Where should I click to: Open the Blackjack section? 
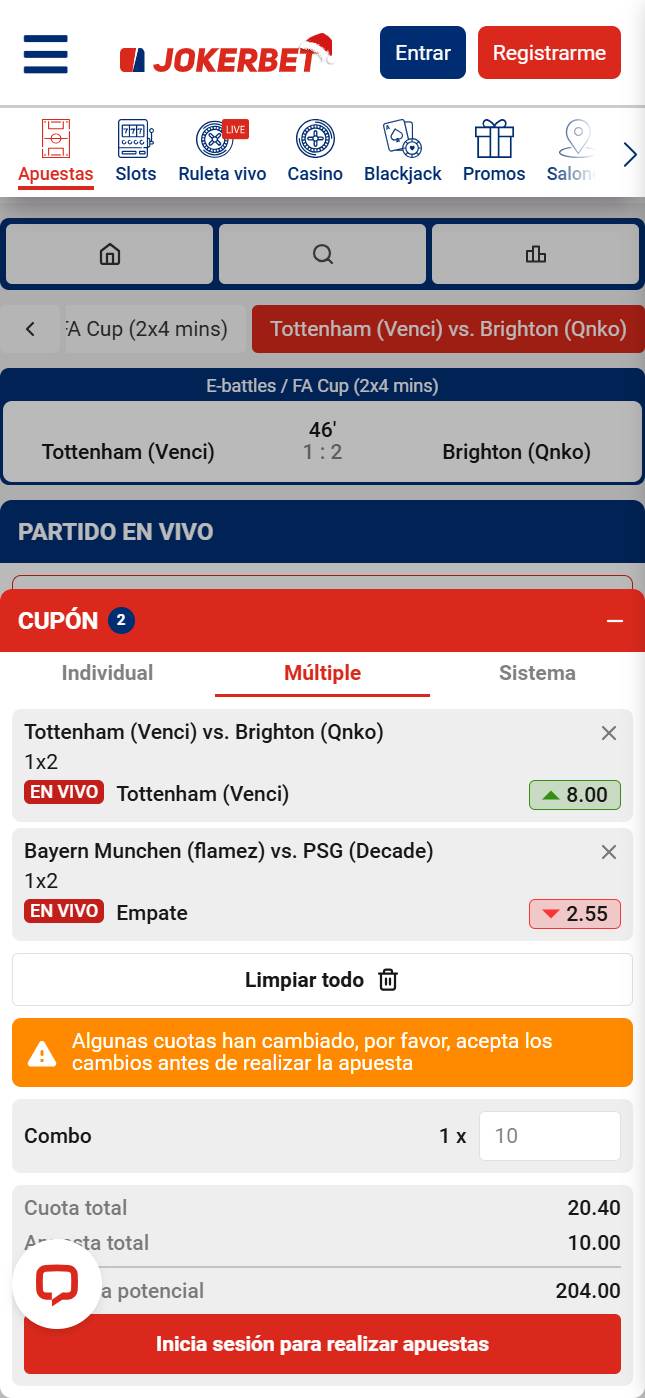pos(402,152)
